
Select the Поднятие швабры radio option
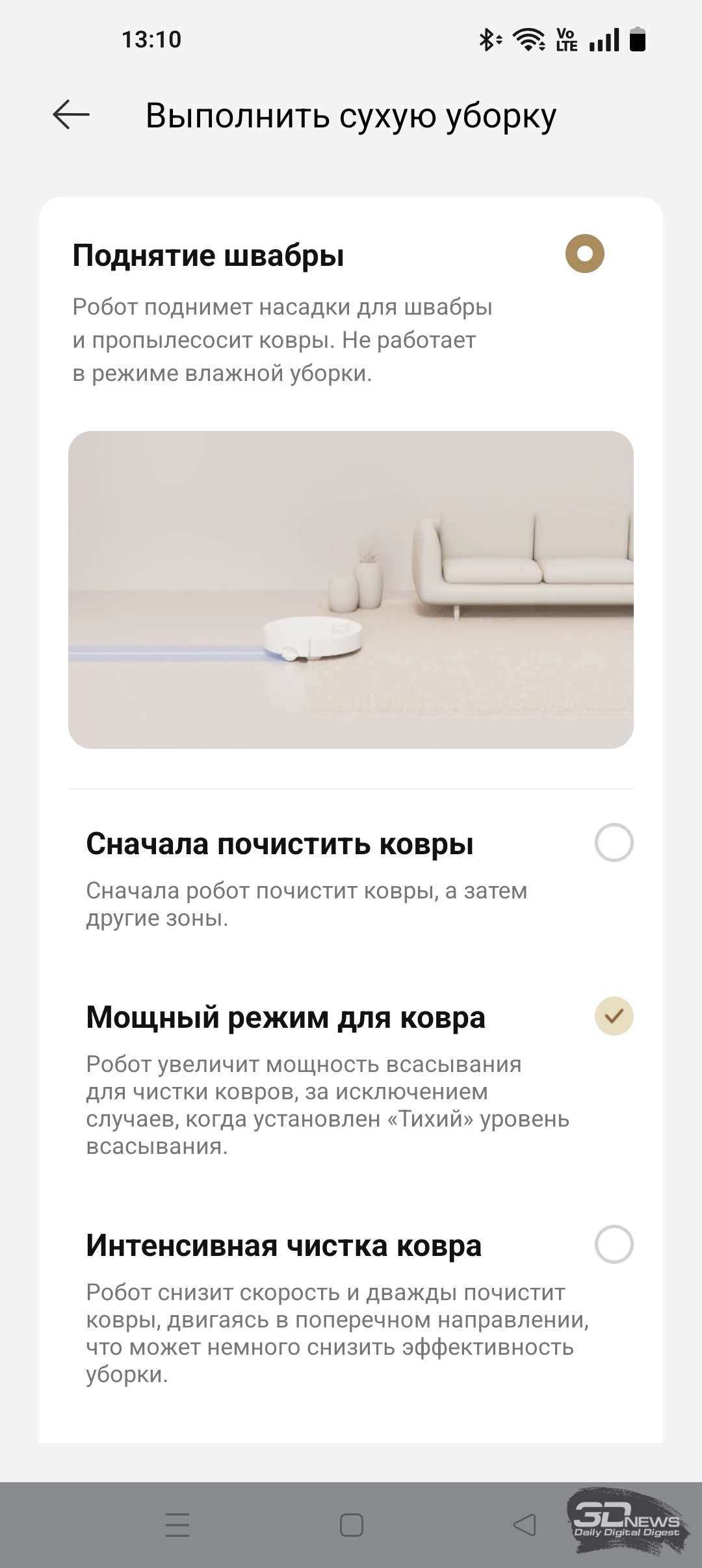[x=584, y=254]
